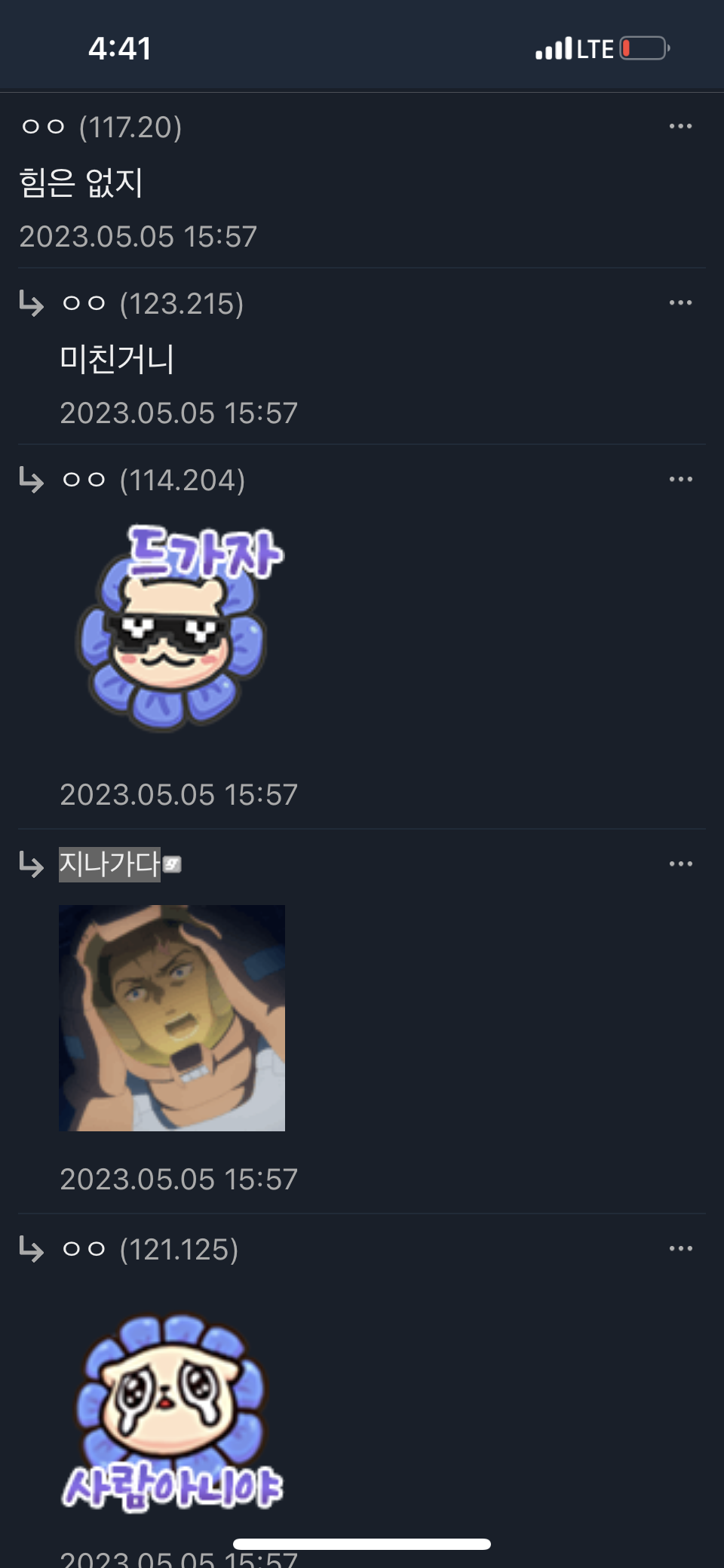Open more options for the 123.215 reply

point(680,303)
